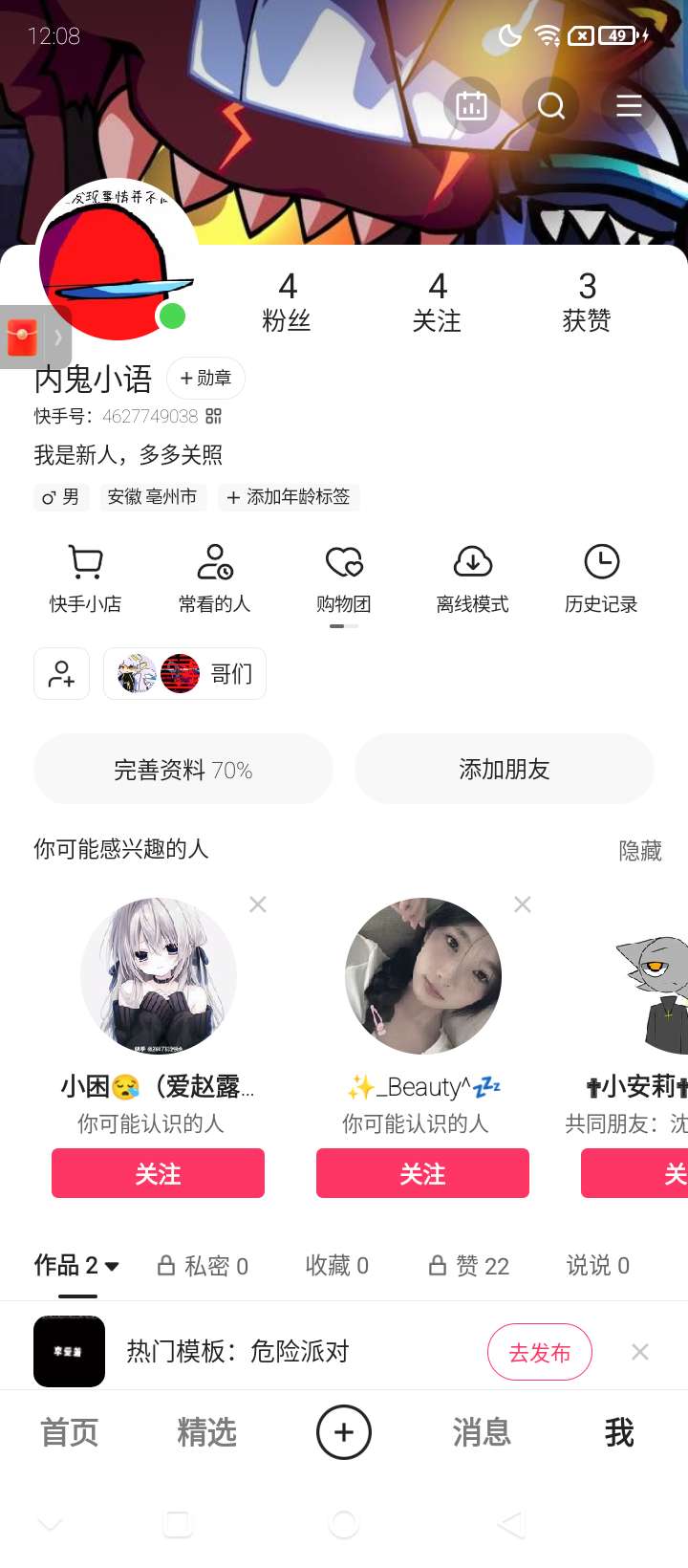Open 常看的人 shortcut
Viewport: 688px width, 1568px height.
point(214,577)
